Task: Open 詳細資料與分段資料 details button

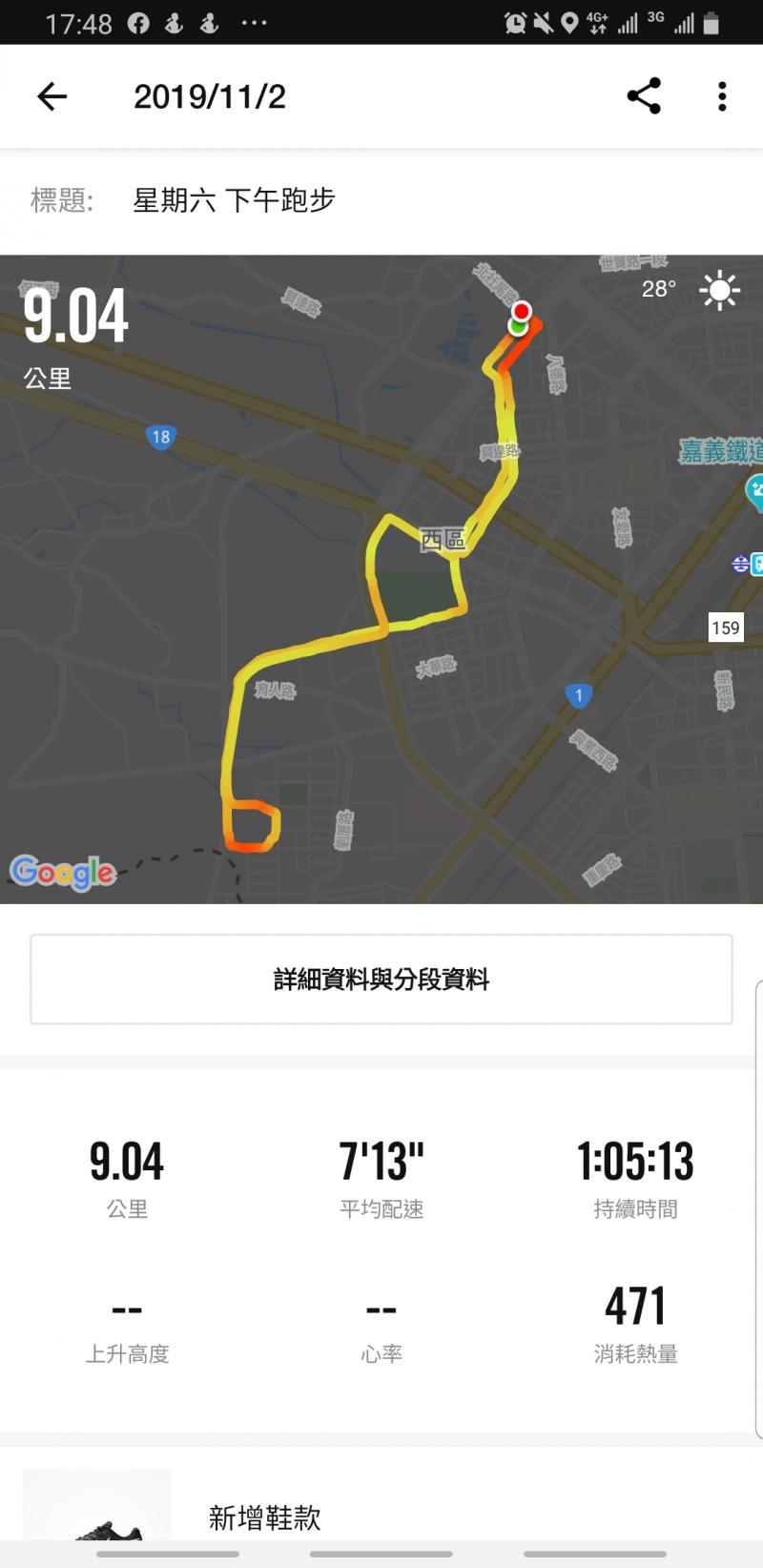Action: click(381, 980)
